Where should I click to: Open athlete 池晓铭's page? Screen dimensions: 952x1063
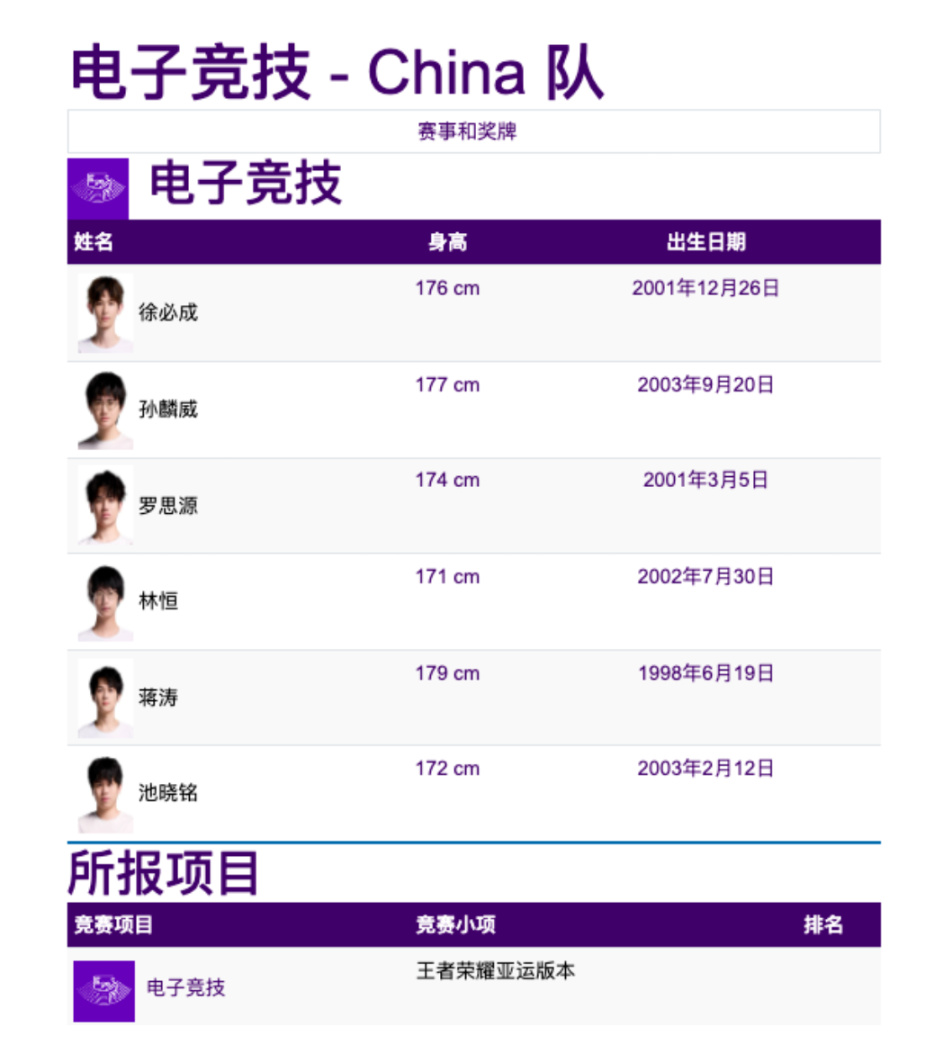tap(167, 794)
